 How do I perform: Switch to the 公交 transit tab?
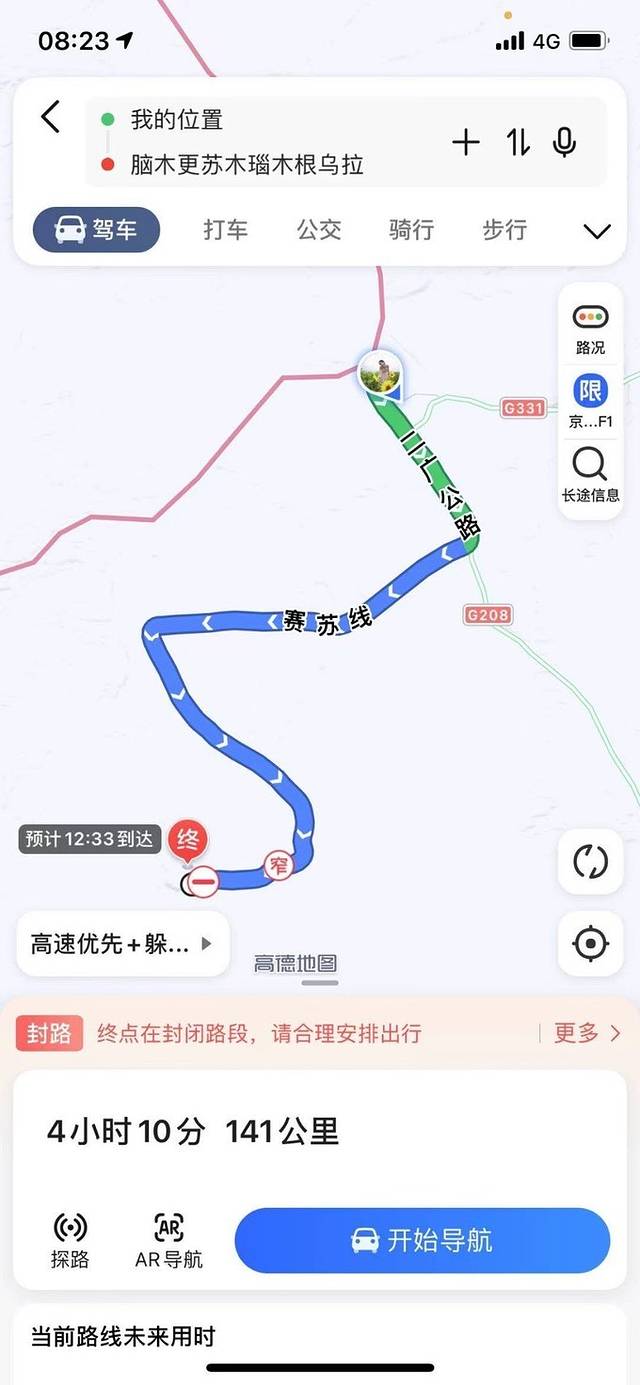pyautogui.click(x=319, y=230)
